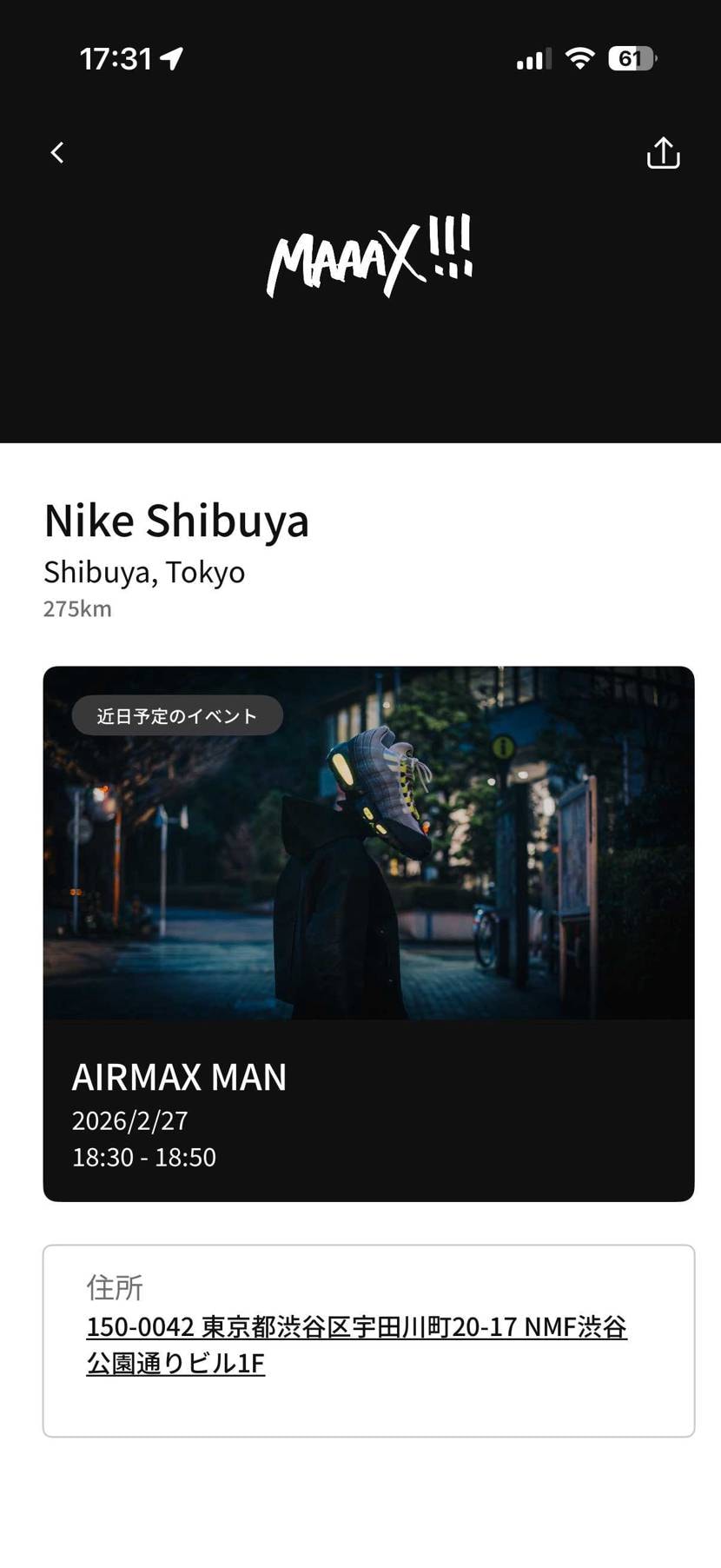721x1568 pixels.
Task: Tap the battery indicator showing 61
Action: pyautogui.click(x=632, y=57)
